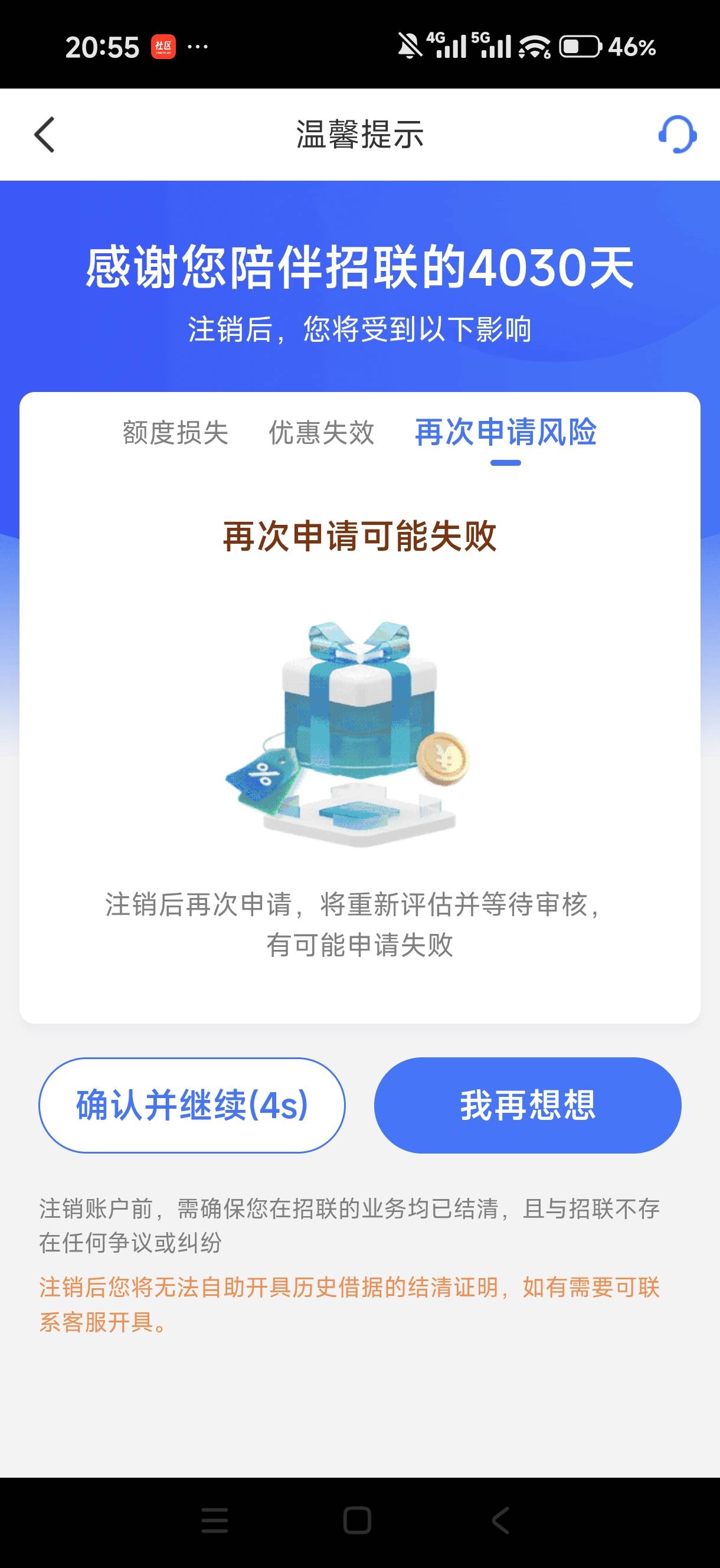
Task: Tap the 确认并继续 button
Action: [x=192, y=1105]
